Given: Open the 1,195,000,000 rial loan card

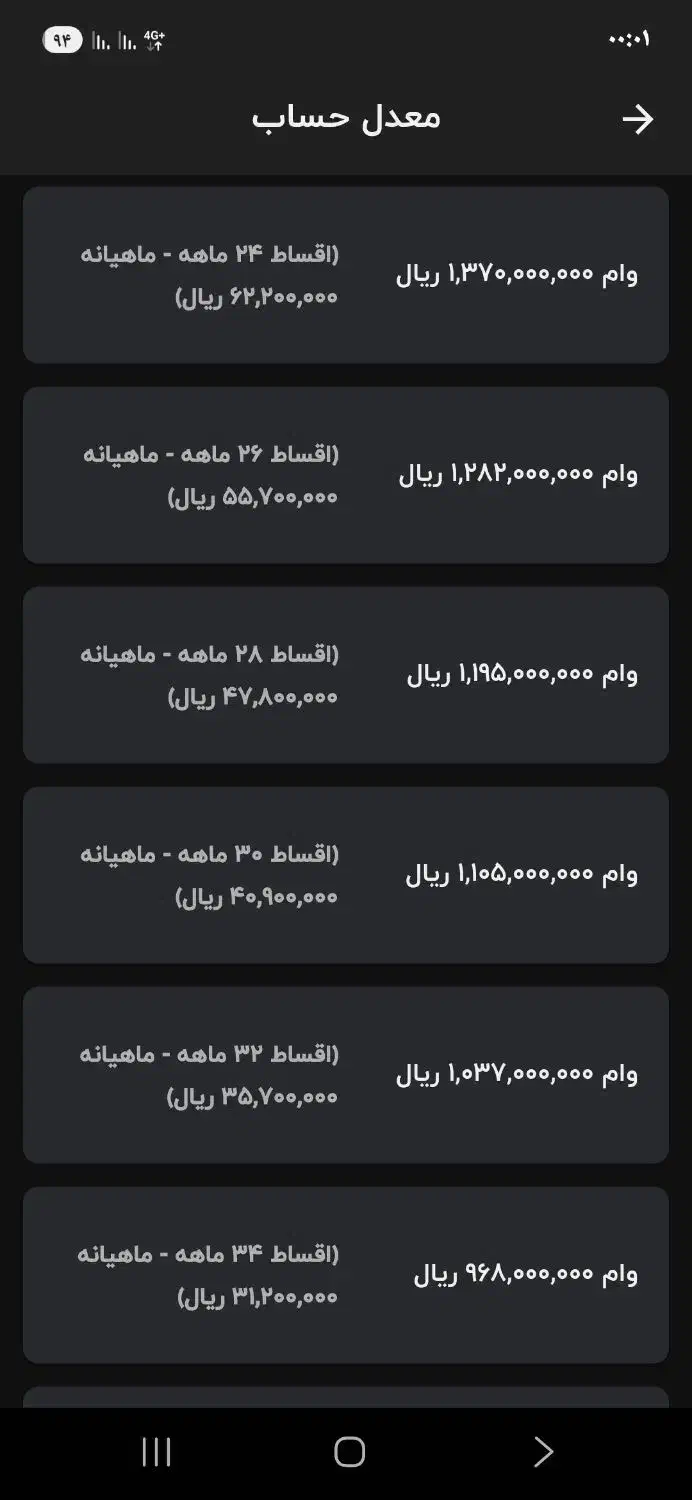Looking at the screenshot, I should [x=346, y=675].
